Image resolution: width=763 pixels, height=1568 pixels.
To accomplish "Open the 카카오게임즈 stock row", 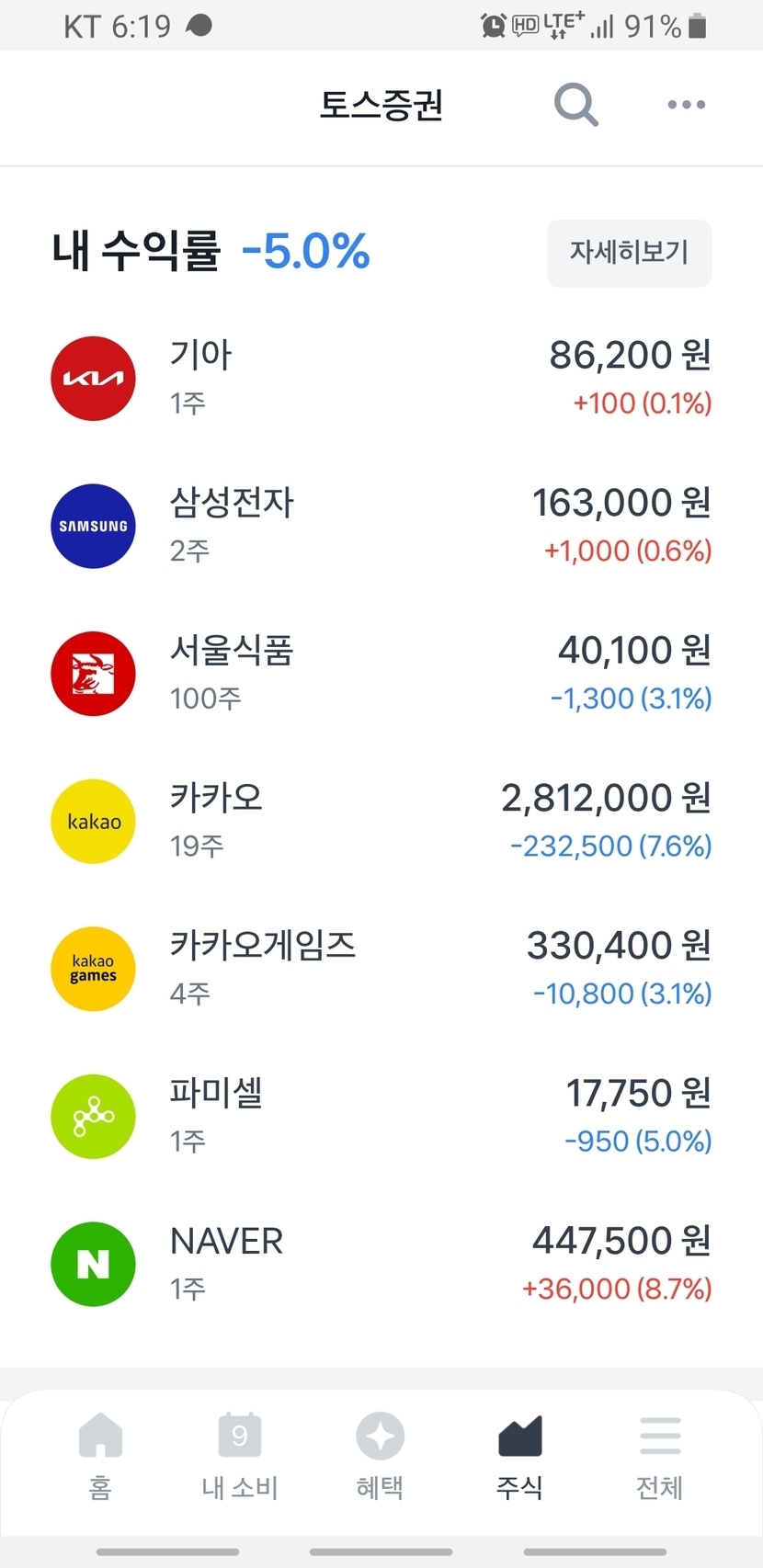I will (x=381, y=969).
